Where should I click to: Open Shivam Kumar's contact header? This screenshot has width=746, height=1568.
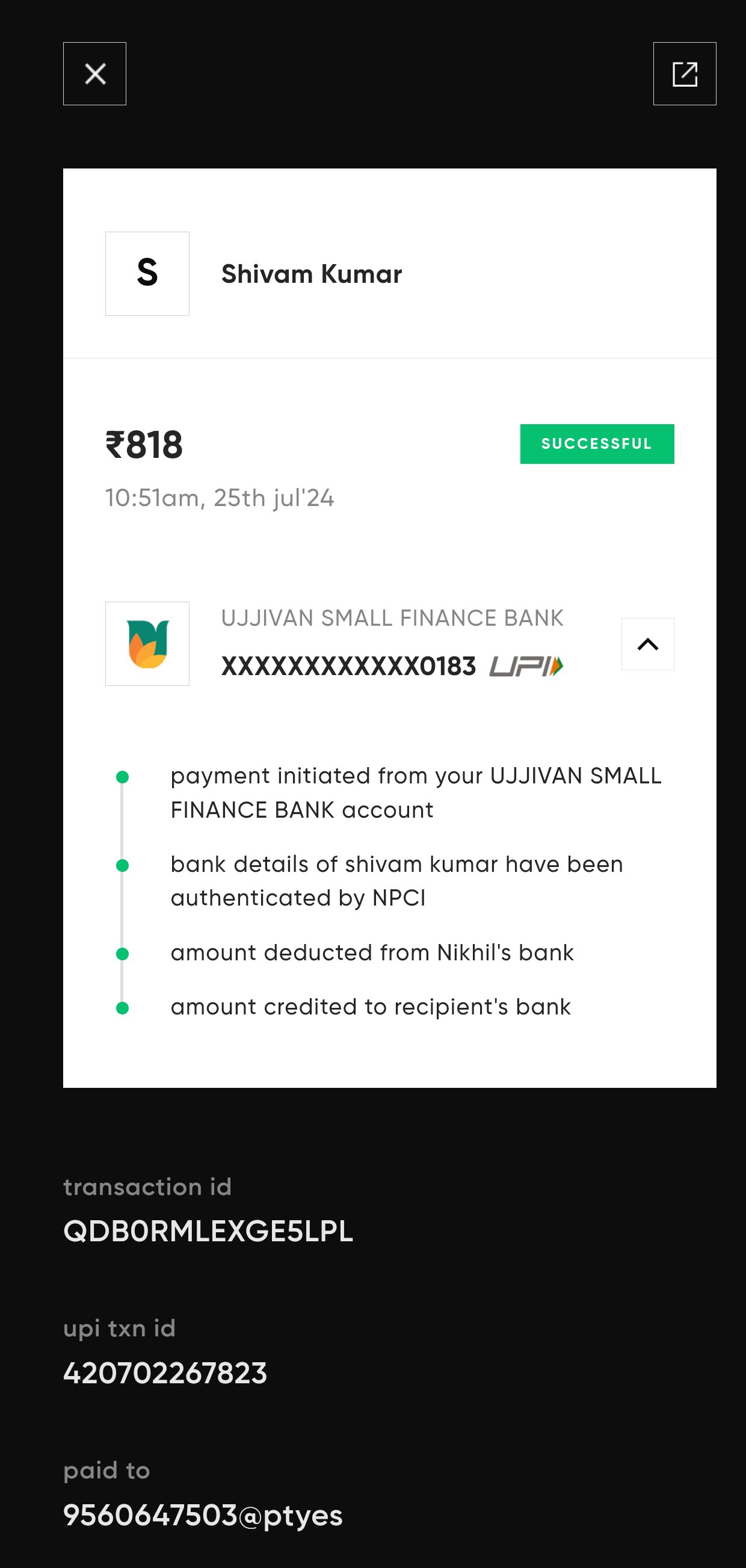point(389,274)
